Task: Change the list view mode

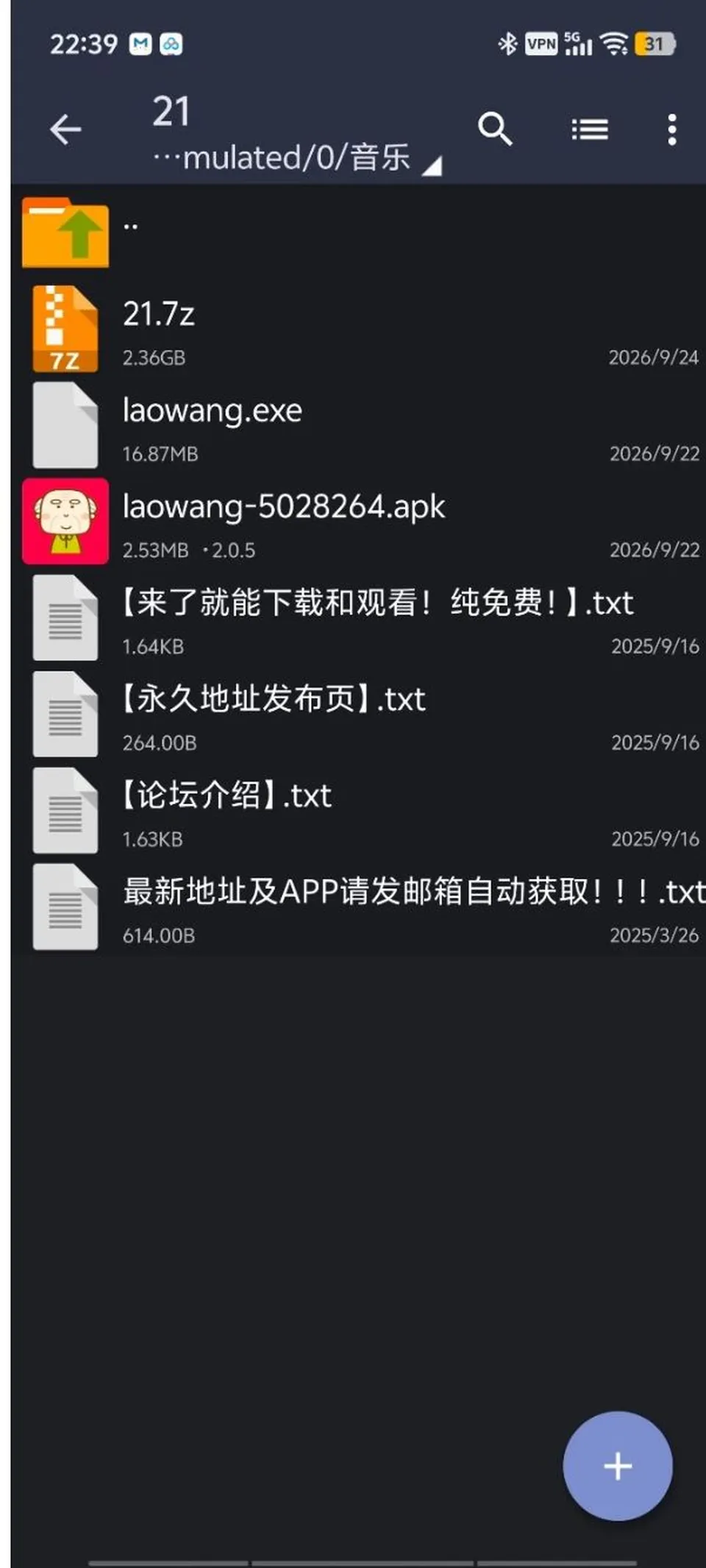Action: 590,130
